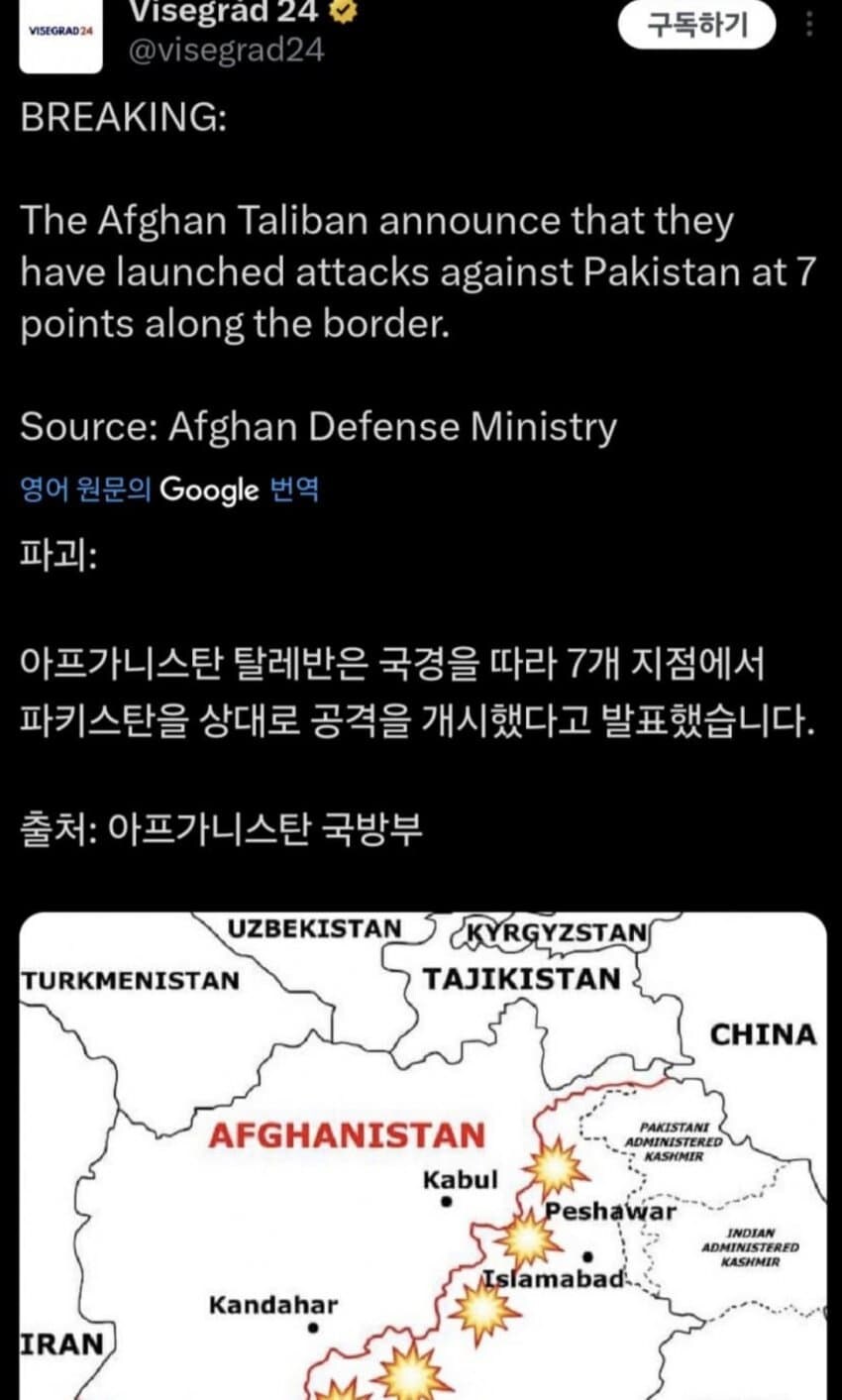Open the post overflow menu

pyautogui.click(x=809, y=22)
